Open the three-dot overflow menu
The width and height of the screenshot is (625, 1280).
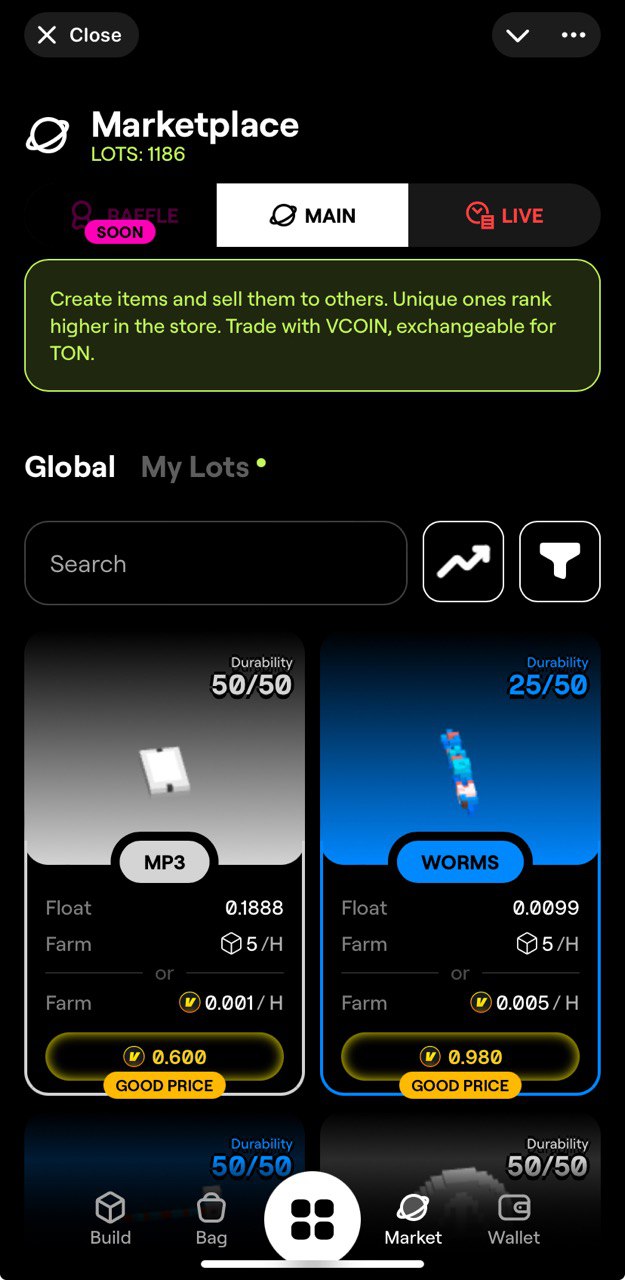(573, 35)
